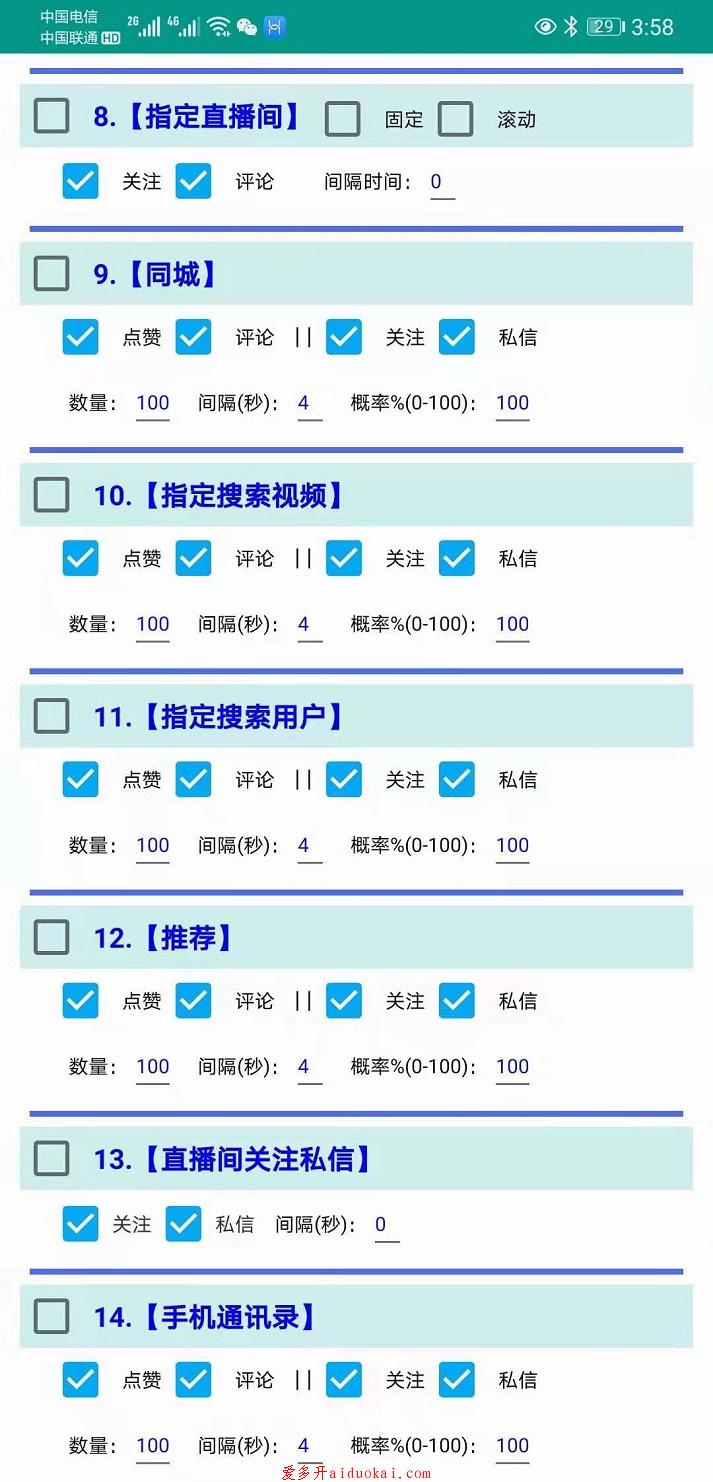Edit 数量 field under 手机通讯录

tap(153, 1447)
